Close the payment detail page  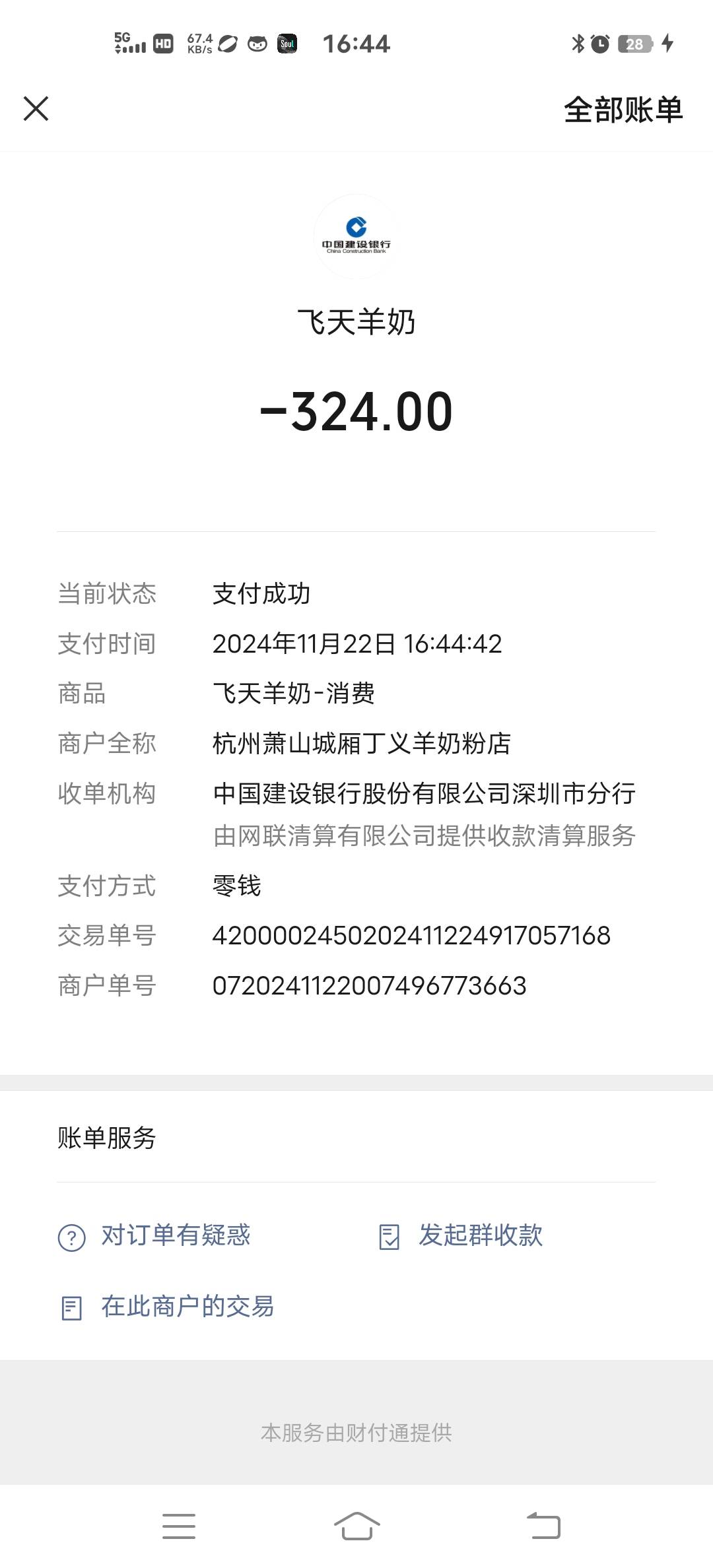(36, 109)
